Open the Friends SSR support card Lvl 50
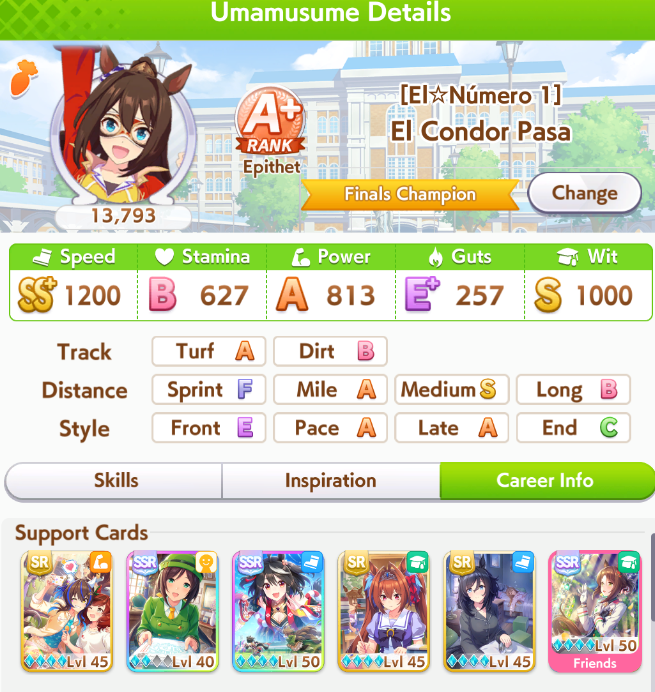655x692 pixels. (595, 611)
